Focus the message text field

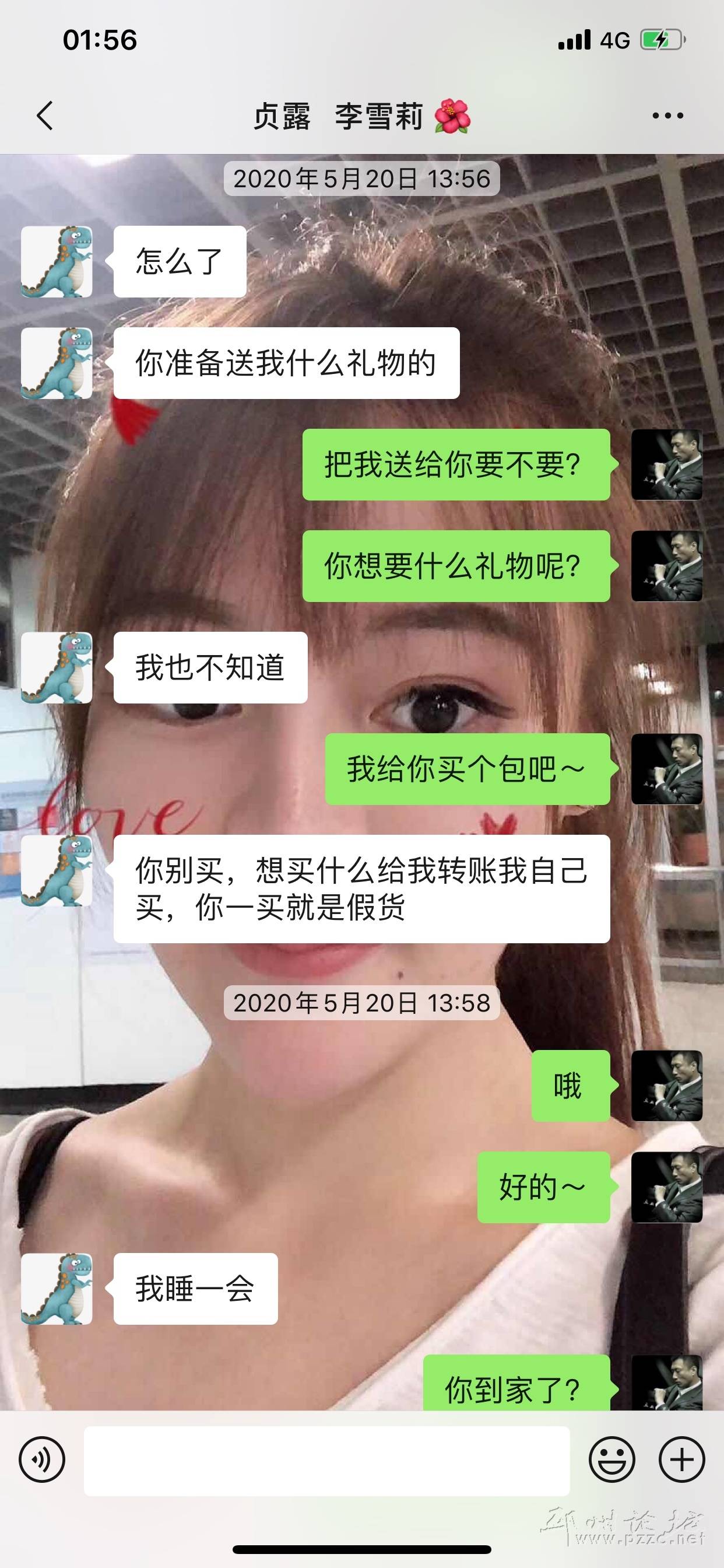(x=326, y=1461)
